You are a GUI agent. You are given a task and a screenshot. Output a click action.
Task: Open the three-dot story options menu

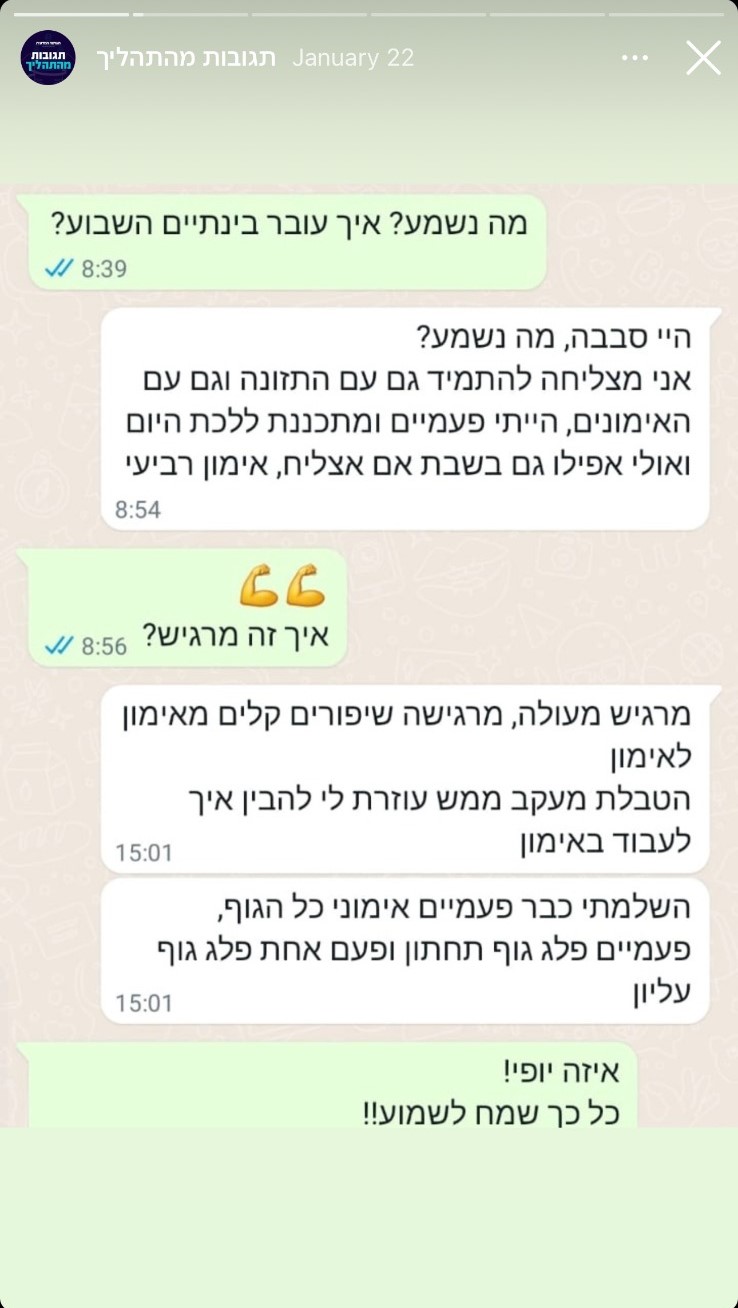635,58
